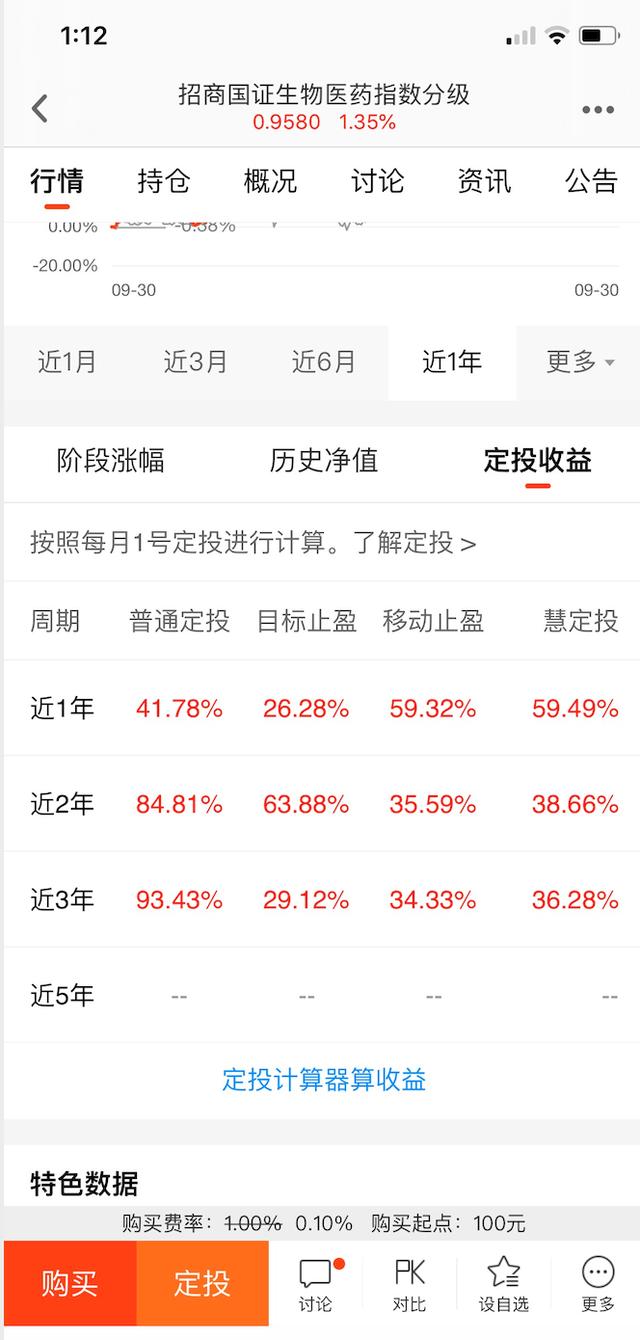Screen dimensions: 640x1340
Task: Start a plan with the 定投 button
Action: click(x=203, y=1284)
